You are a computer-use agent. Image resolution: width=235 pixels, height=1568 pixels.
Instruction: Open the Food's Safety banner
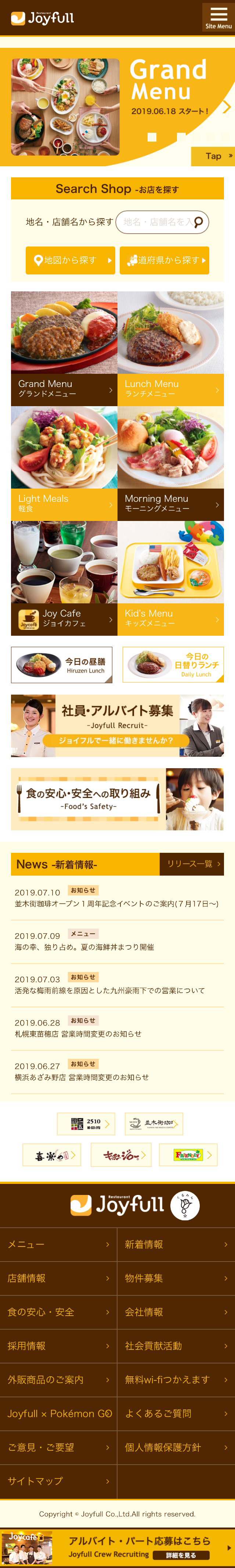[x=117, y=799]
